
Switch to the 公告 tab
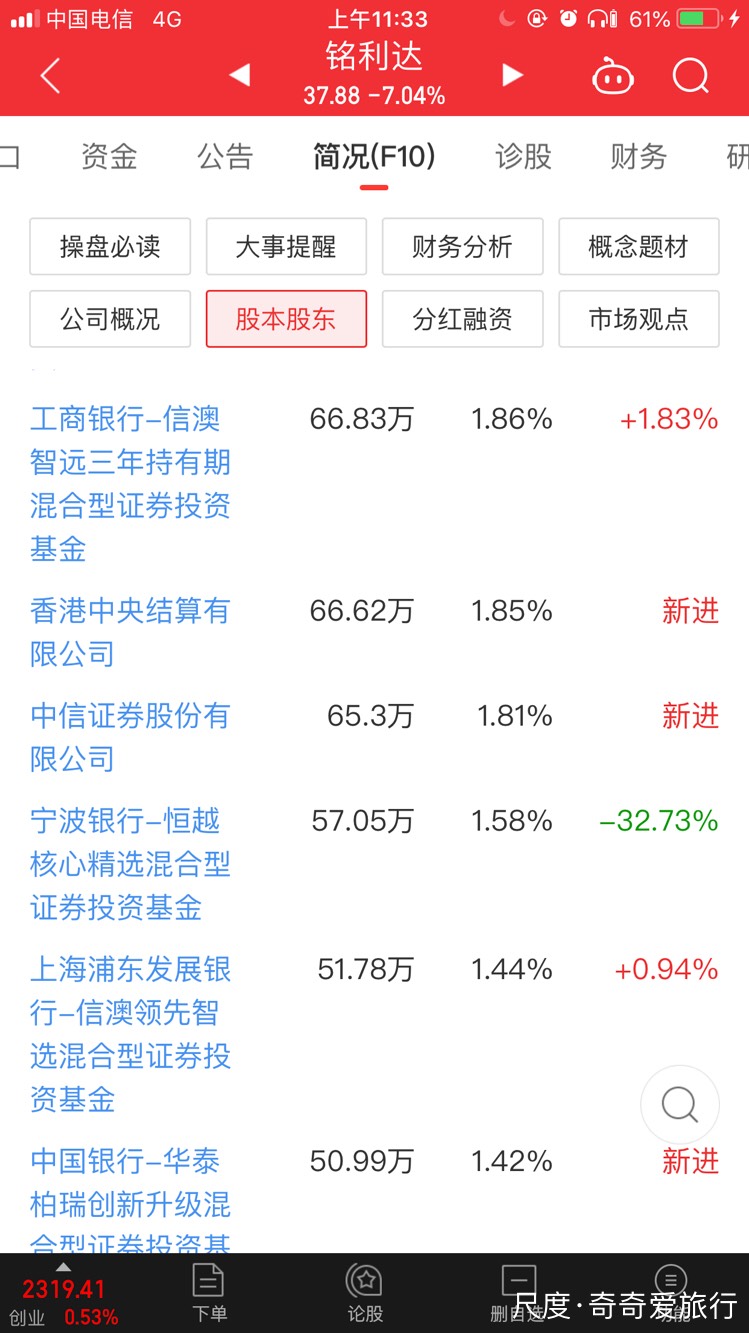point(225,156)
